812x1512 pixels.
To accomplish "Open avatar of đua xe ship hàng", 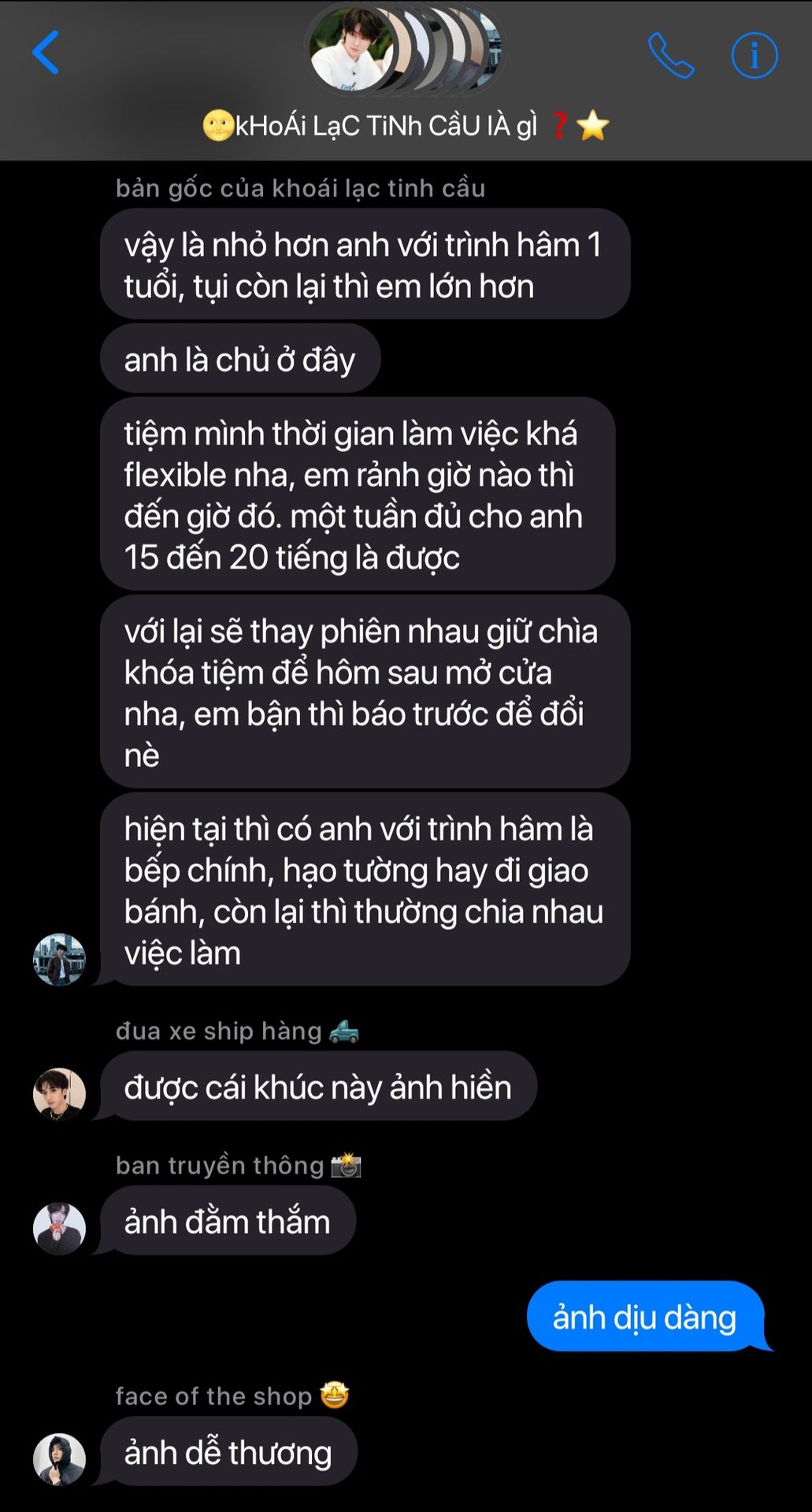I will 59,1093.
